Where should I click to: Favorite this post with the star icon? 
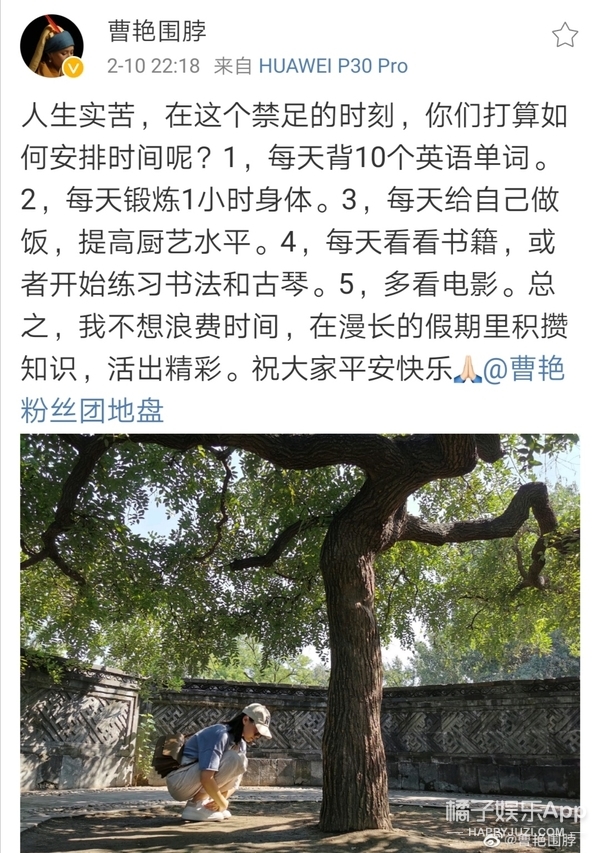click(x=564, y=36)
